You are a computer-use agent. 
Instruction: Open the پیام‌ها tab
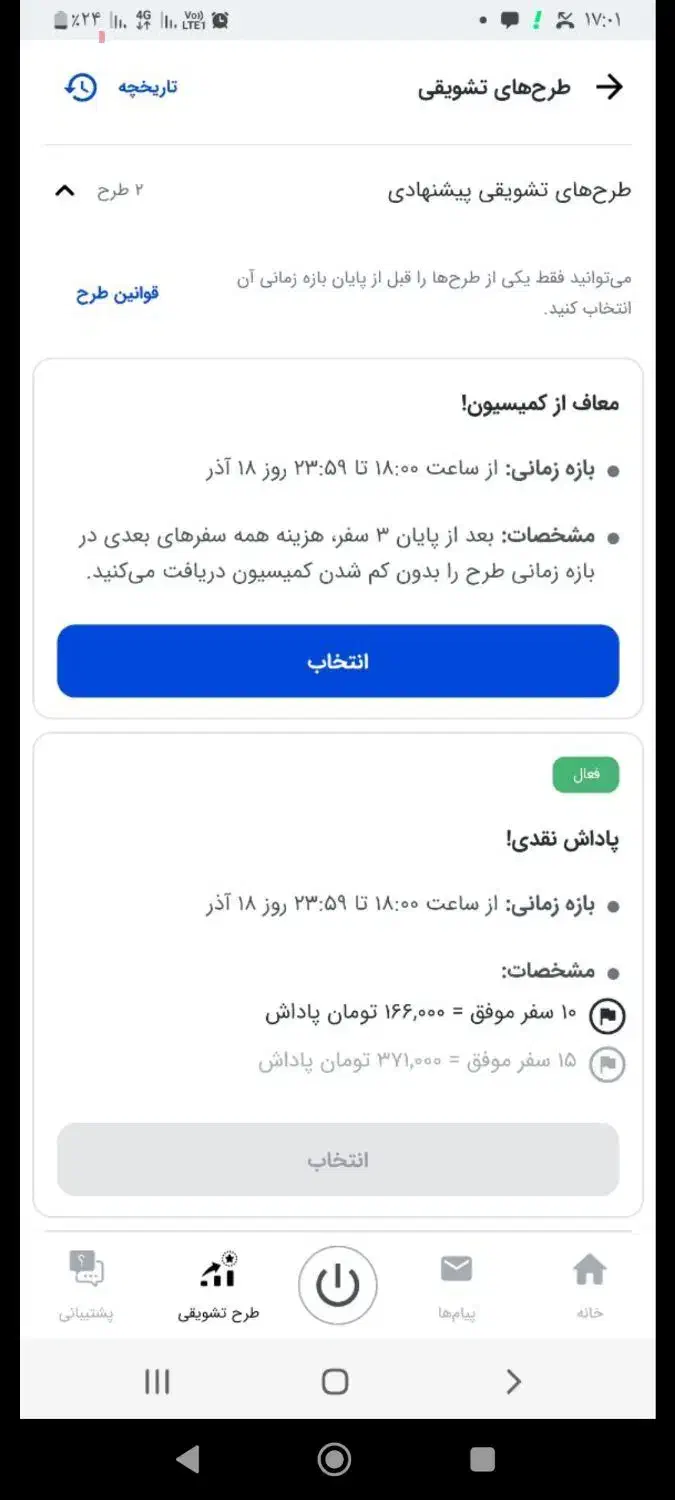click(x=456, y=1285)
